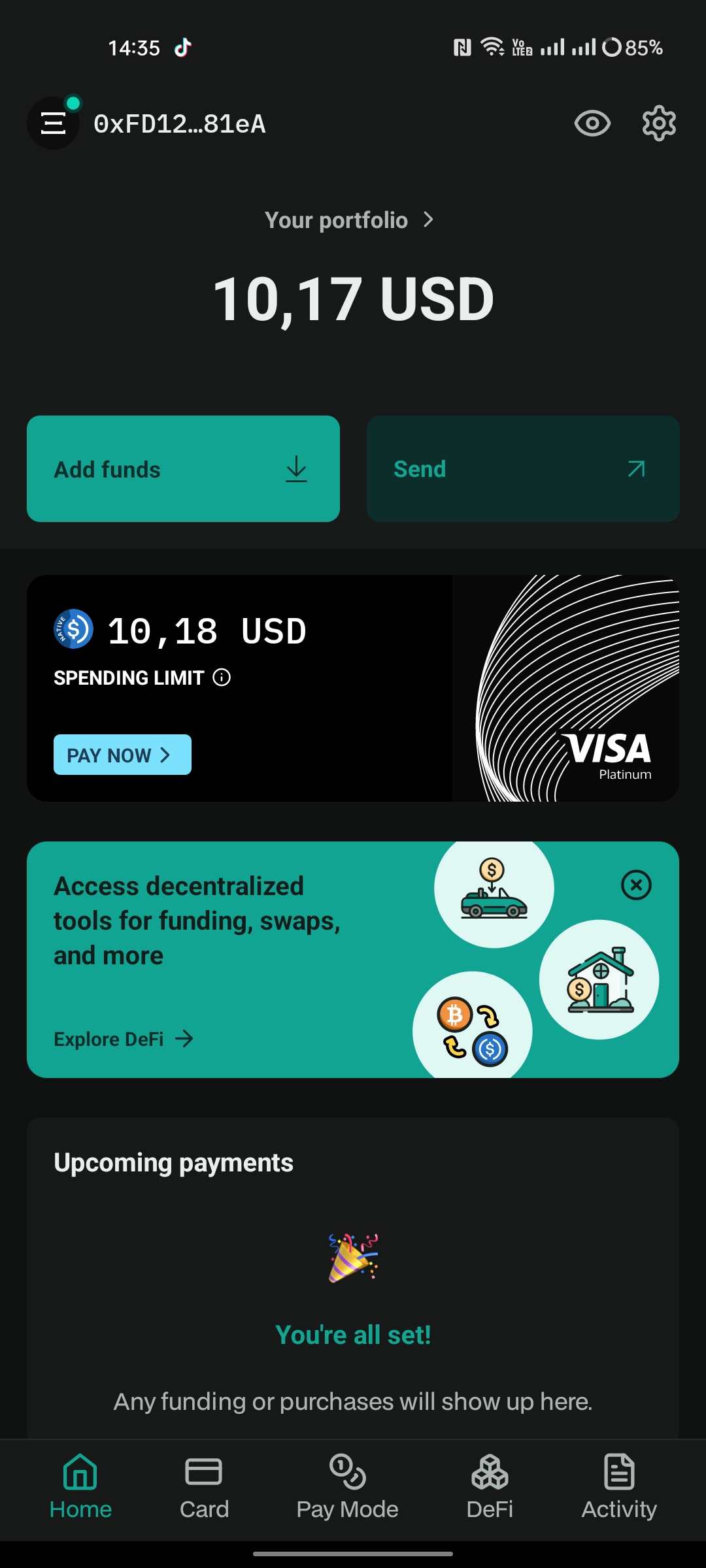706x1568 pixels.
Task: Dismiss the DeFi promo banner
Action: pyautogui.click(x=635, y=885)
